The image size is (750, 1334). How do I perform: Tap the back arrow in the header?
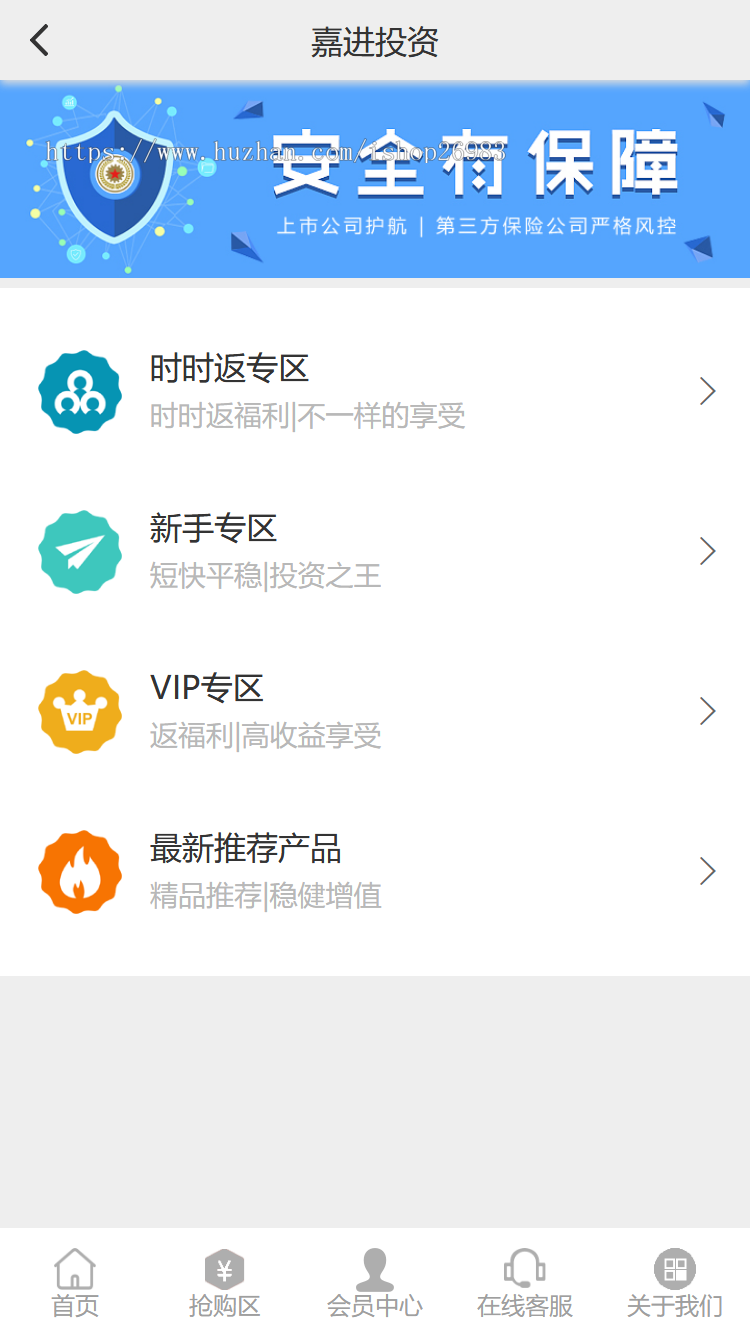[x=38, y=40]
